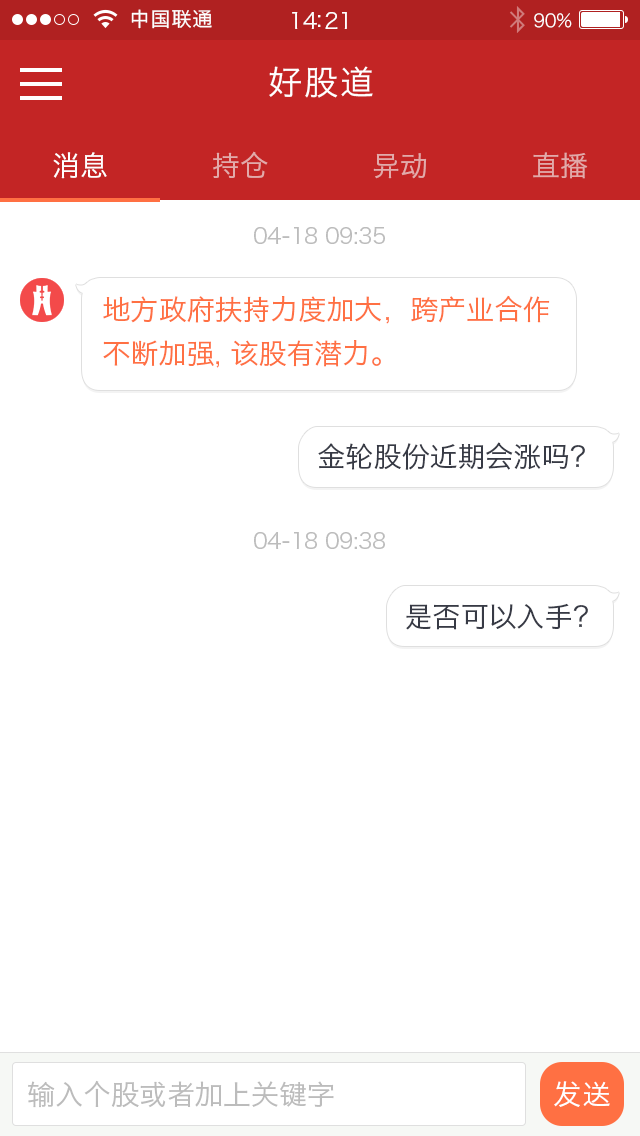Select the 消息 tab
Image resolution: width=640 pixels, height=1136 pixels.
80,166
